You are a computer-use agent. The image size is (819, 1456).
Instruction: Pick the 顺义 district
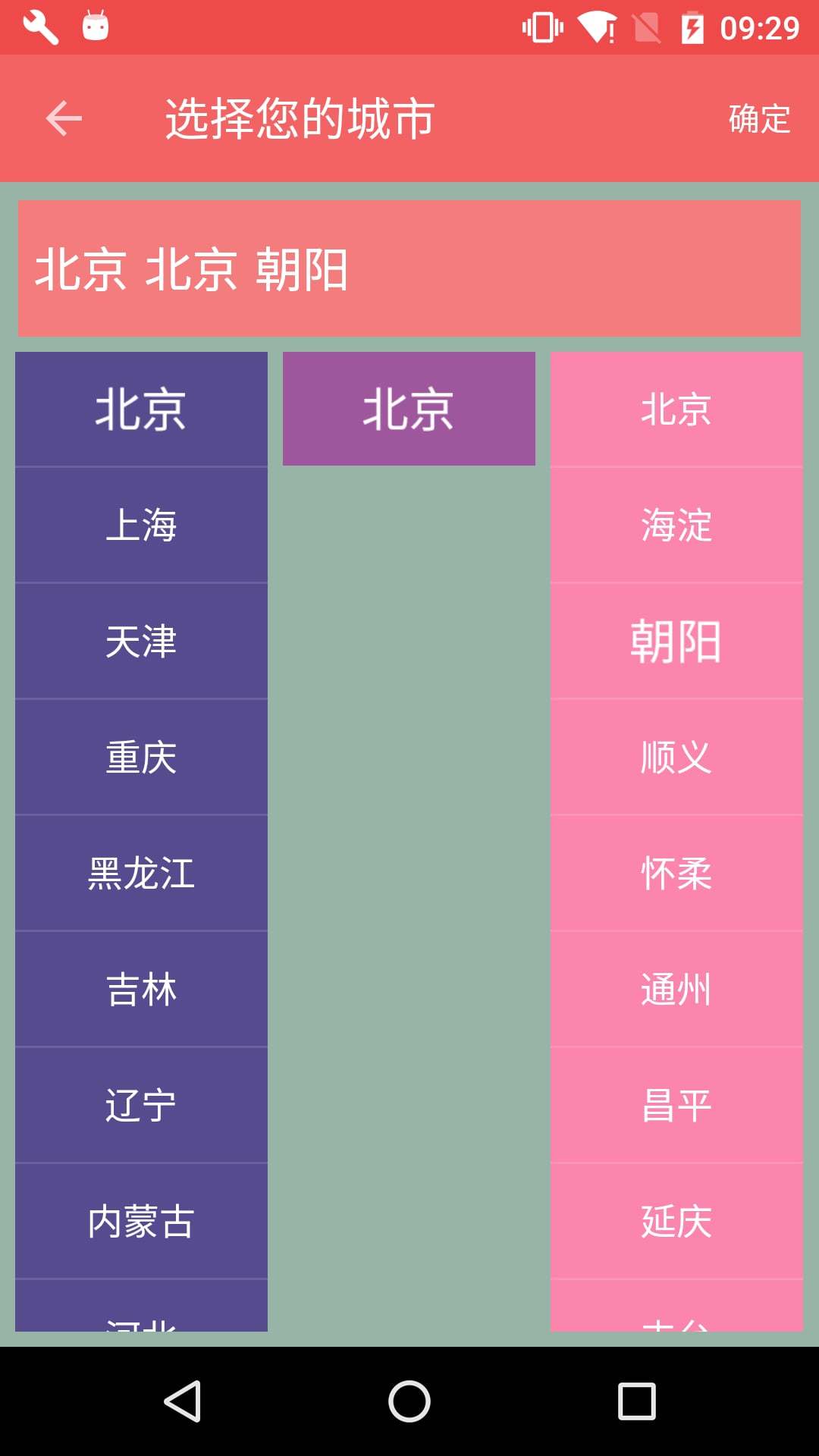[676, 757]
